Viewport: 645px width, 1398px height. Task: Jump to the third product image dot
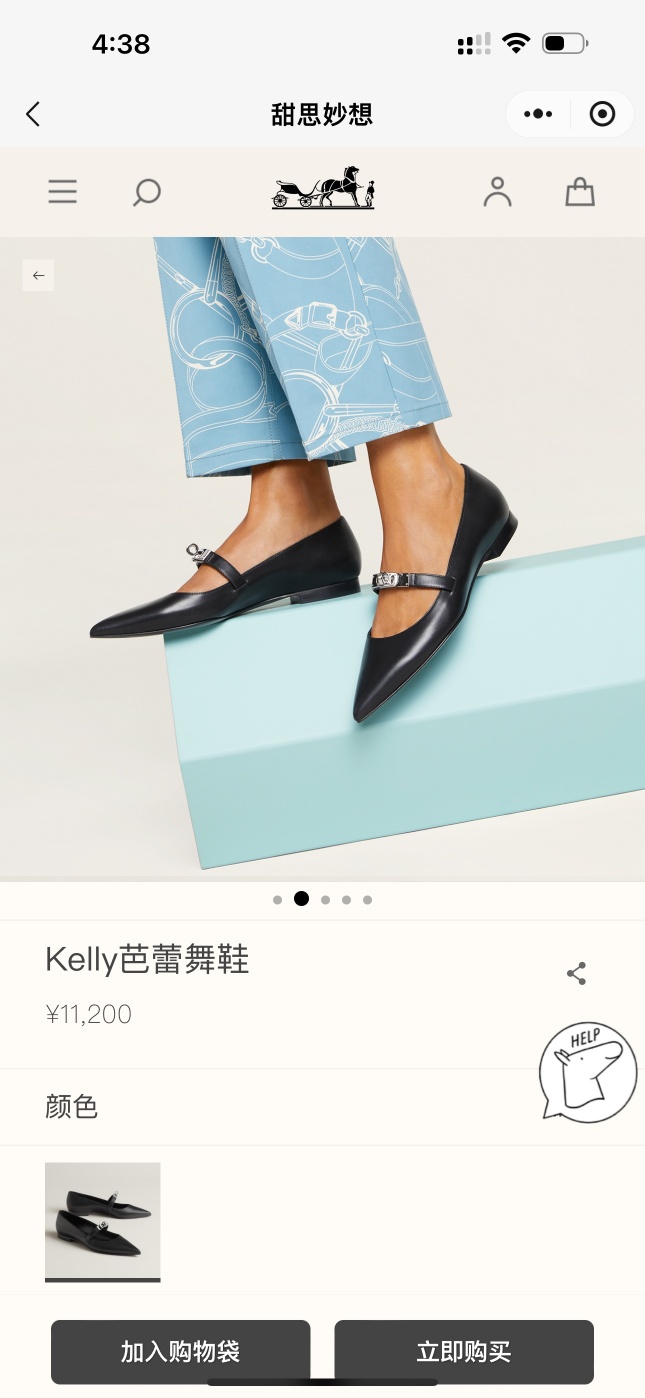[325, 900]
